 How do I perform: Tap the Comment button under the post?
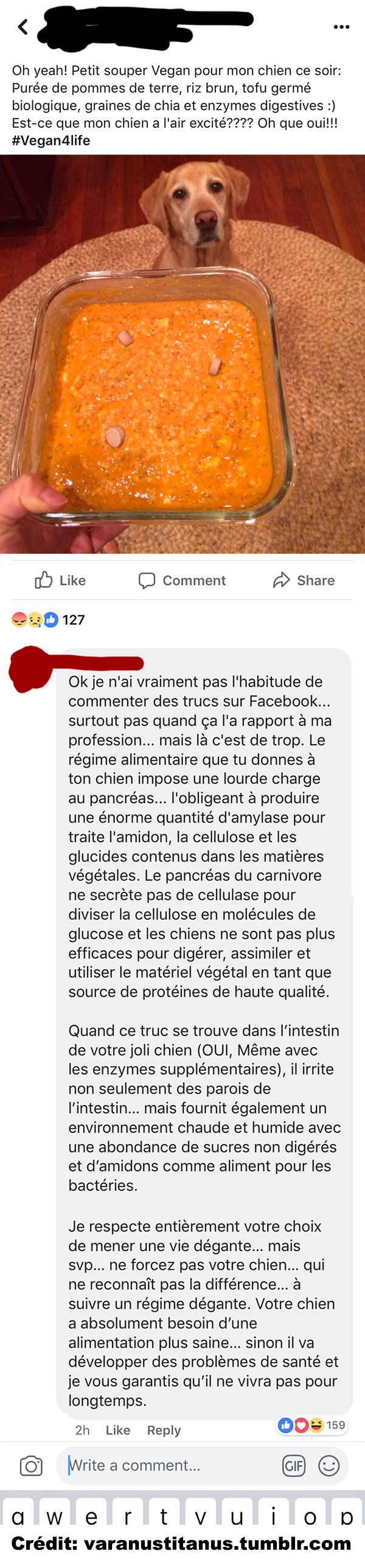click(182, 580)
